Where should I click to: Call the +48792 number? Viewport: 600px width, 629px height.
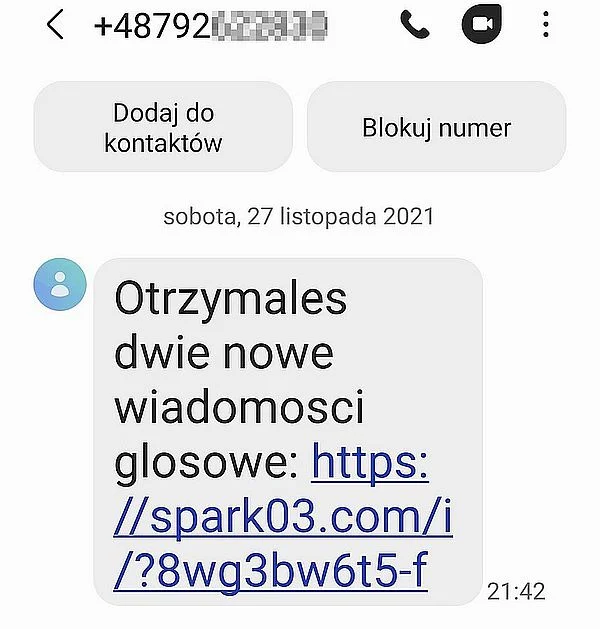[415, 26]
